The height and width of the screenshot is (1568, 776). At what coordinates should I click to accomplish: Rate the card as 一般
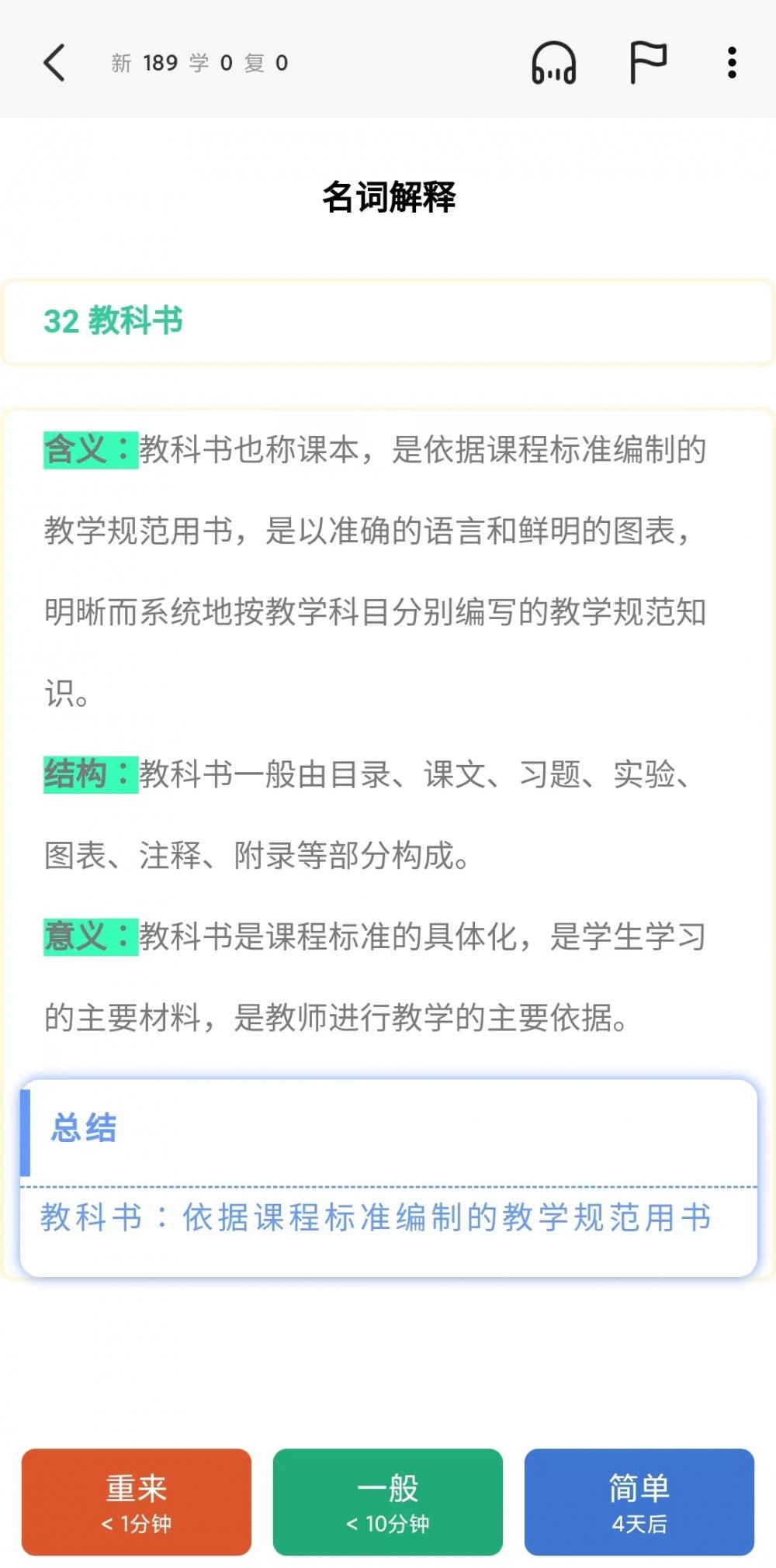(x=388, y=1502)
